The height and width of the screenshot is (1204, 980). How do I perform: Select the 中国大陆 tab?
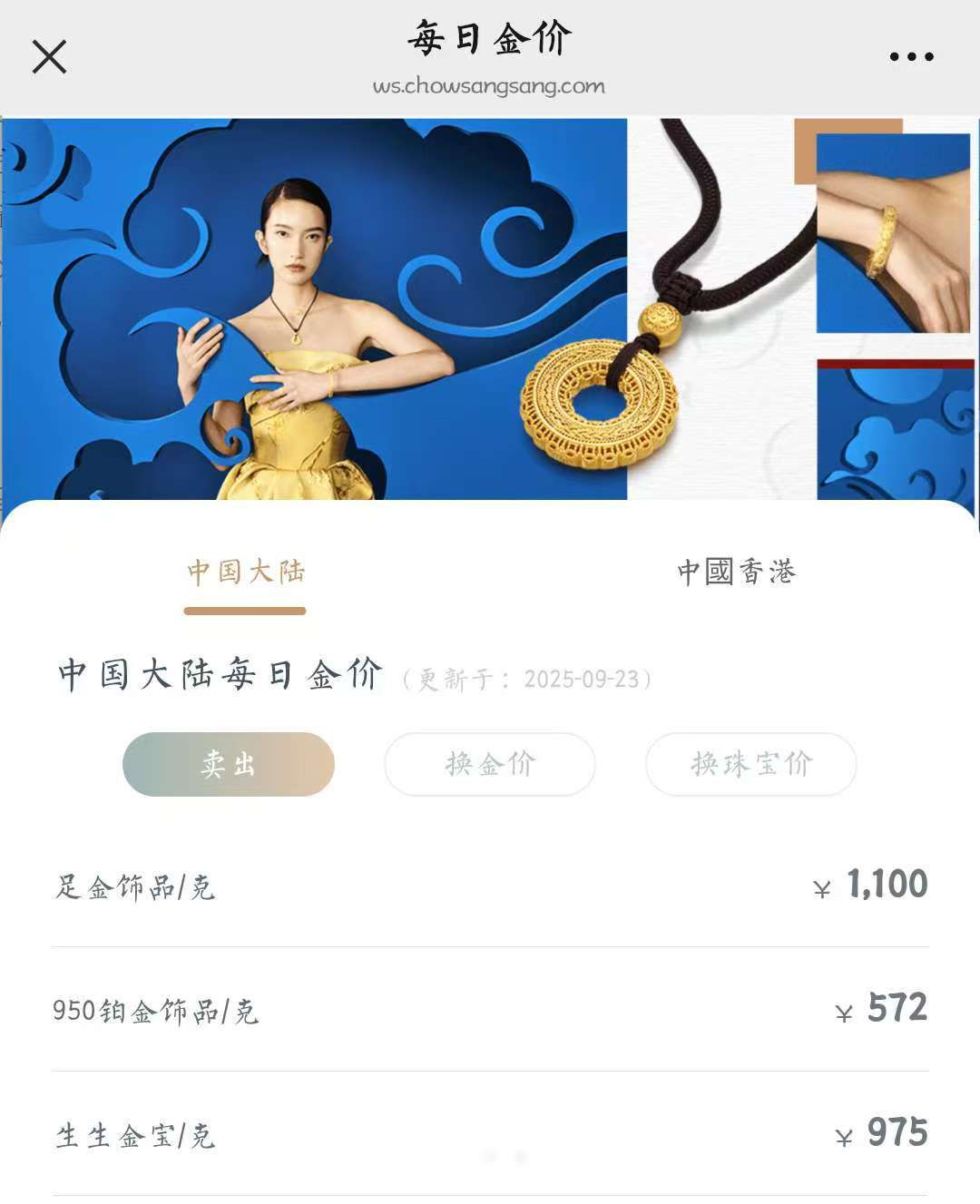[245, 572]
